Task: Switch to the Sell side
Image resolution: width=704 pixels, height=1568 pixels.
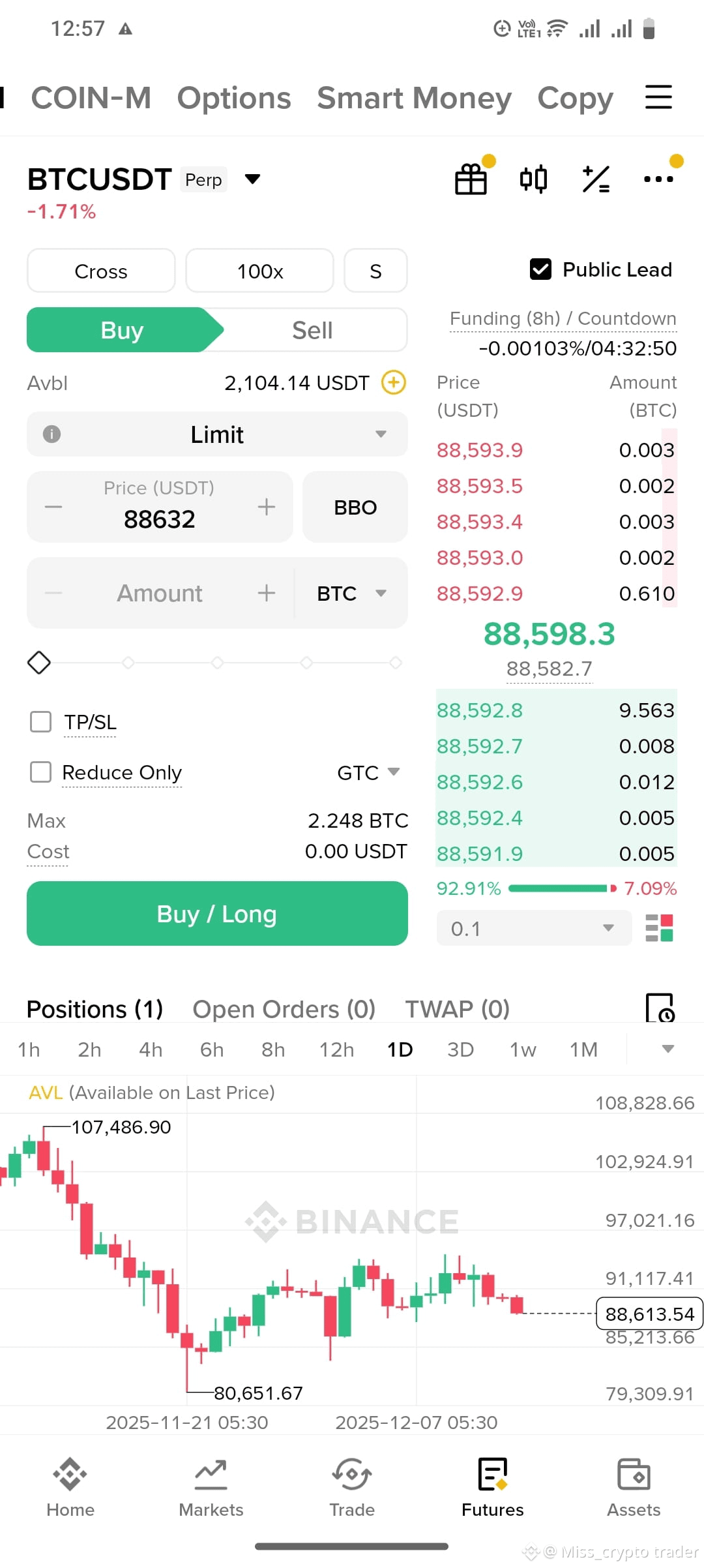Action: [x=313, y=330]
